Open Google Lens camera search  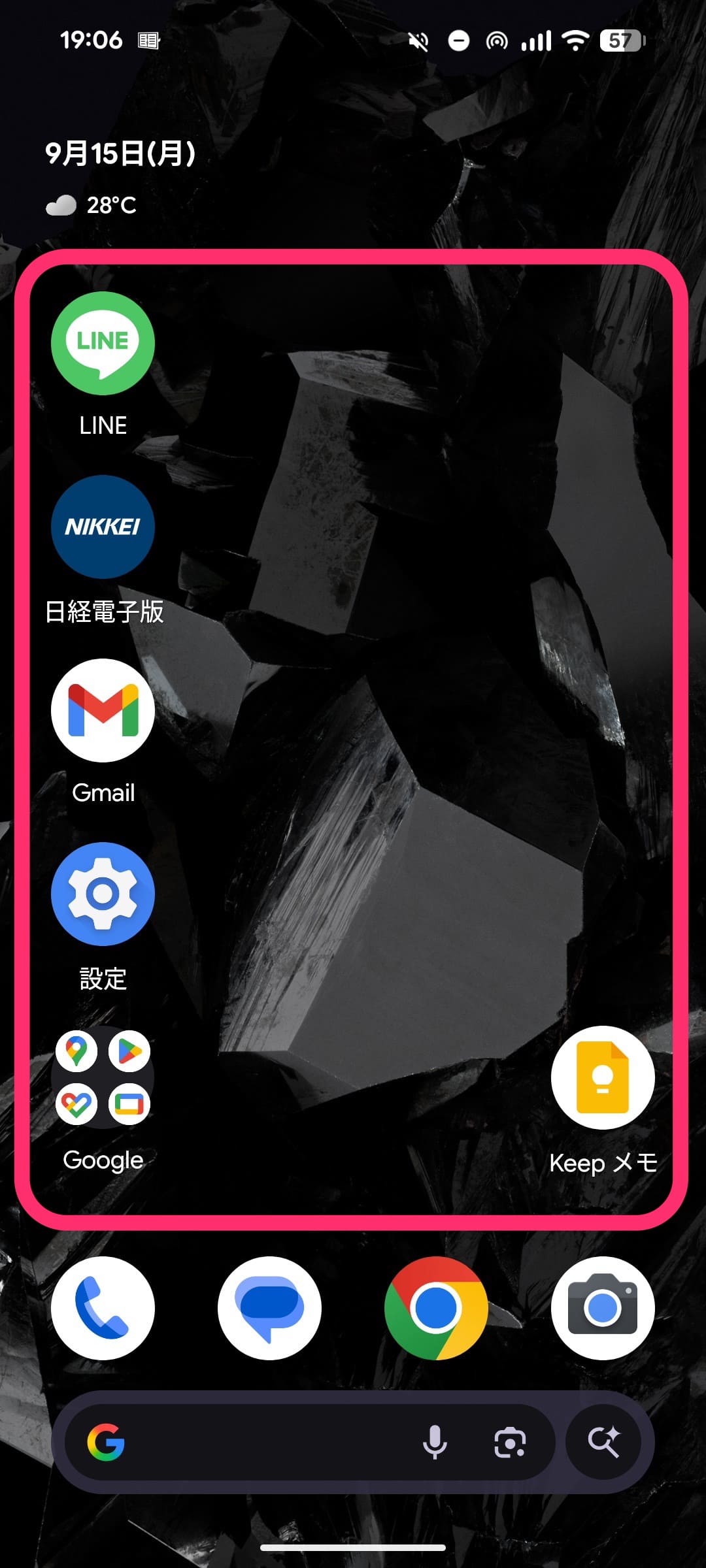pyautogui.click(x=510, y=1442)
